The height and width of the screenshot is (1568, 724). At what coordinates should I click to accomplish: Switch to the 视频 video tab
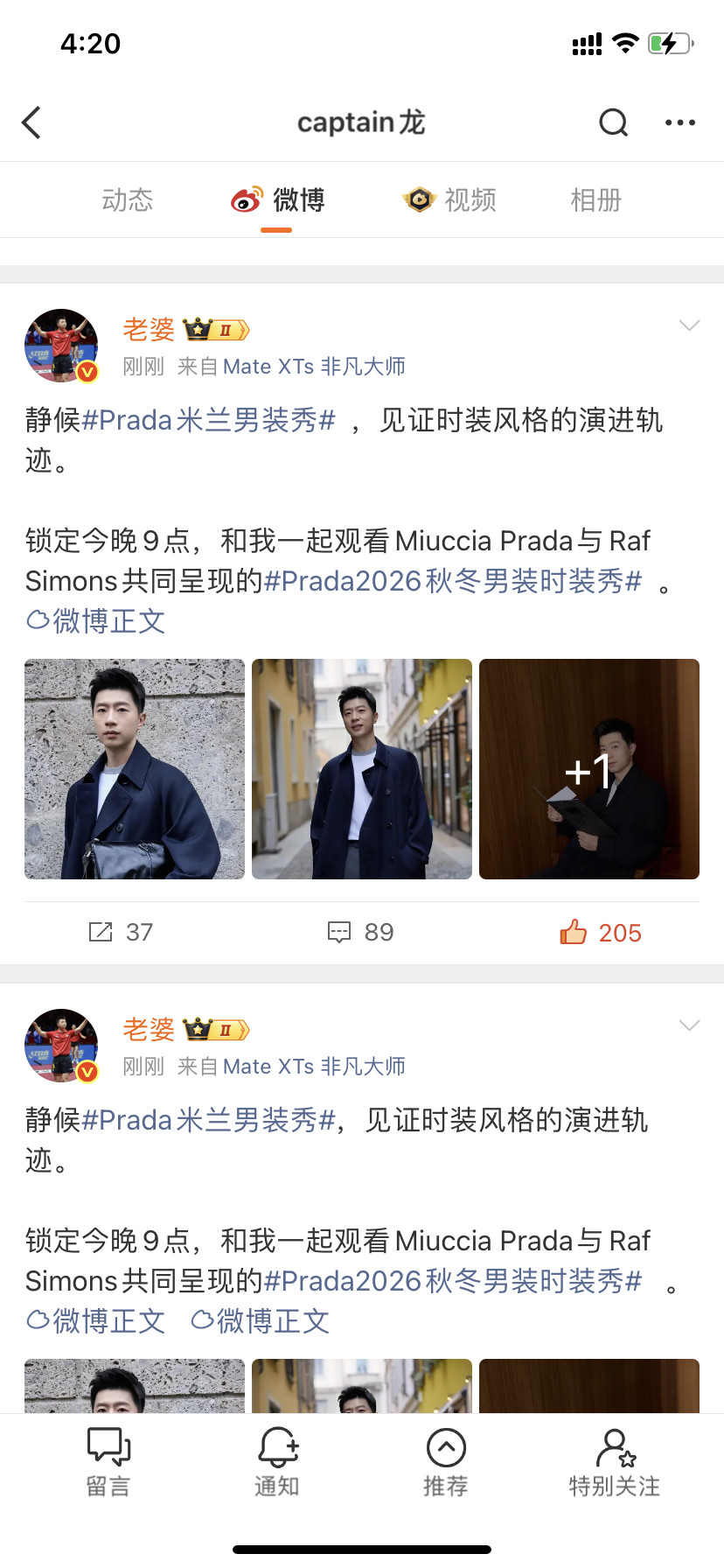[x=449, y=199]
